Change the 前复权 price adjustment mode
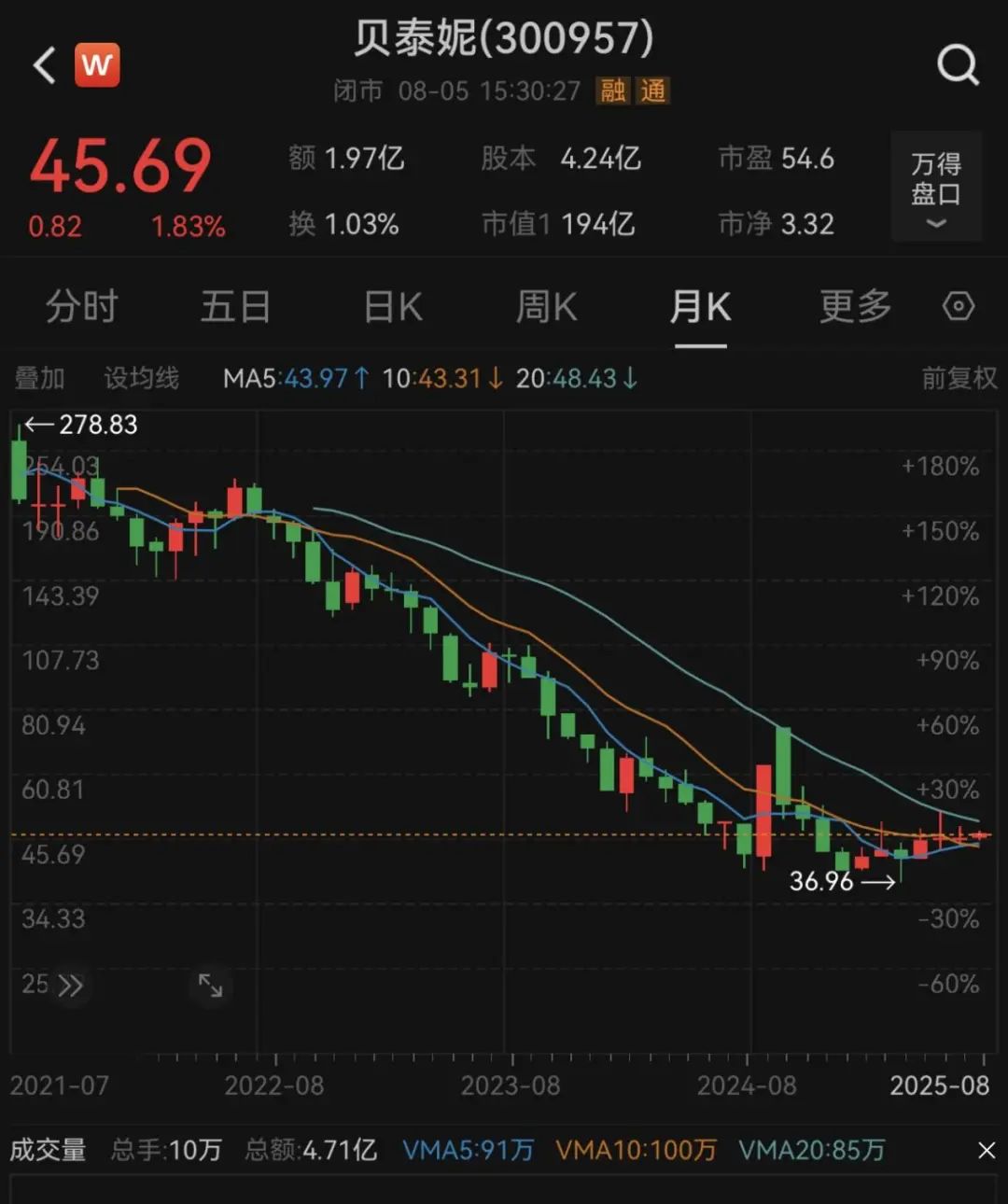Screen dimensions: 1008x1204 959,378
